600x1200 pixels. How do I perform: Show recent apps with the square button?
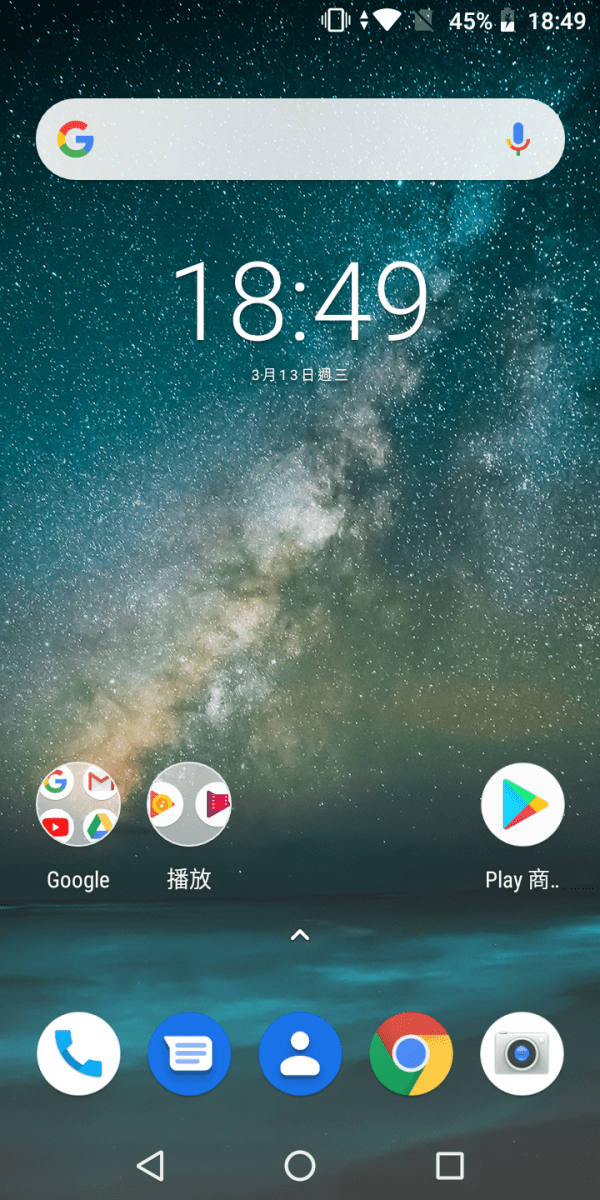click(450, 1165)
